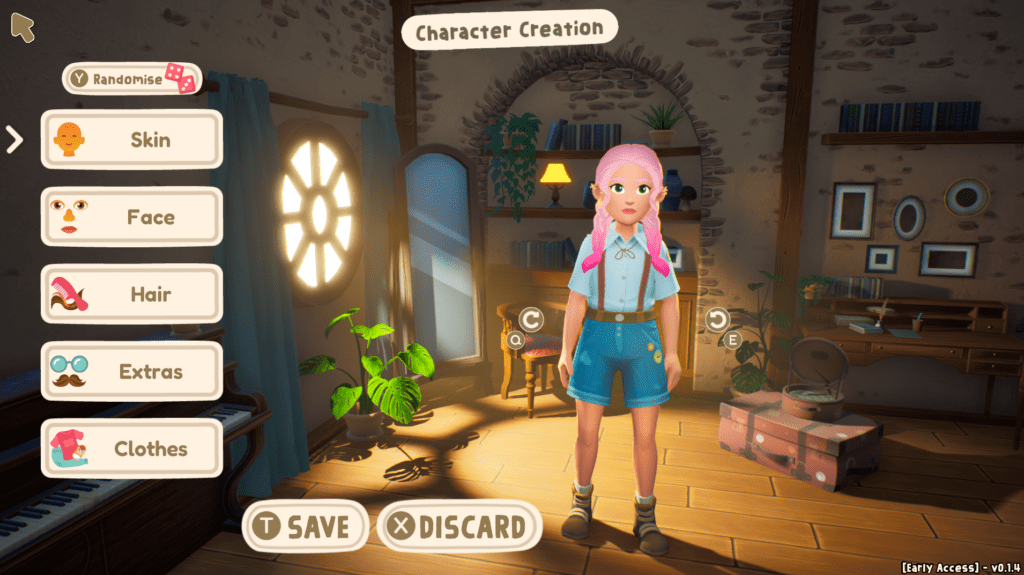Image resolution: width=1024 pixels, height=575 pixels.
Task: Select the Hair category
Action: click(132, 294)
